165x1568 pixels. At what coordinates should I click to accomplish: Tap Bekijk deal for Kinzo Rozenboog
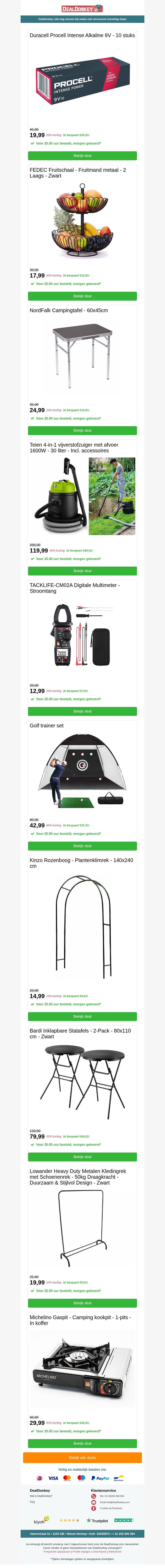(x=82, y=1016)
